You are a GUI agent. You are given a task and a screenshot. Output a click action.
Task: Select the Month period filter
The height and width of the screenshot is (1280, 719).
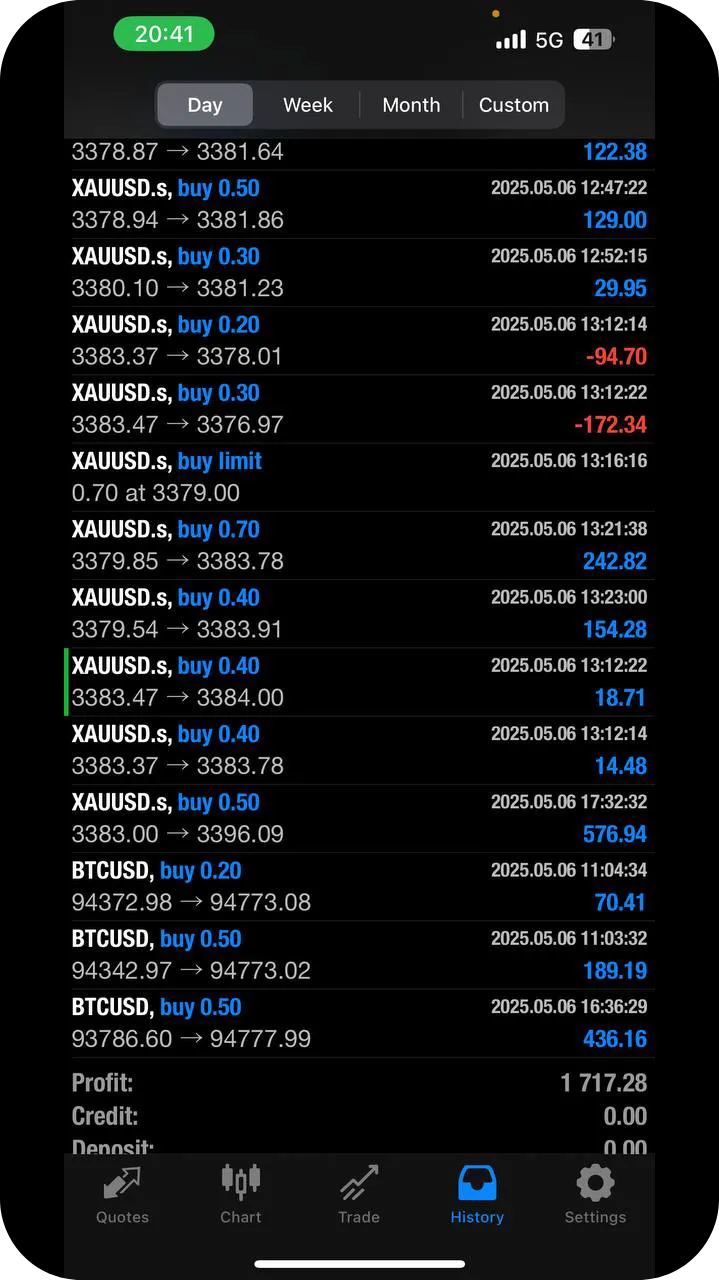click(411, 105)
